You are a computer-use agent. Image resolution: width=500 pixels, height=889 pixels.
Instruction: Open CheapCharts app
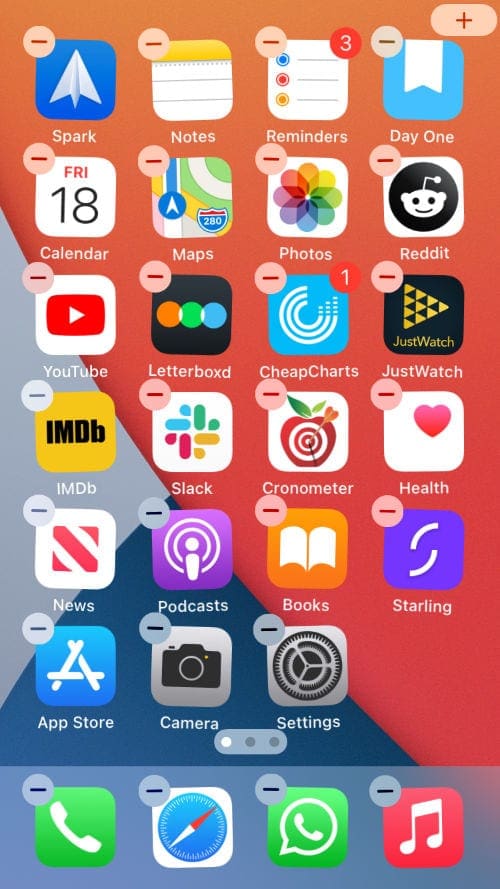(x=308, y=315)
